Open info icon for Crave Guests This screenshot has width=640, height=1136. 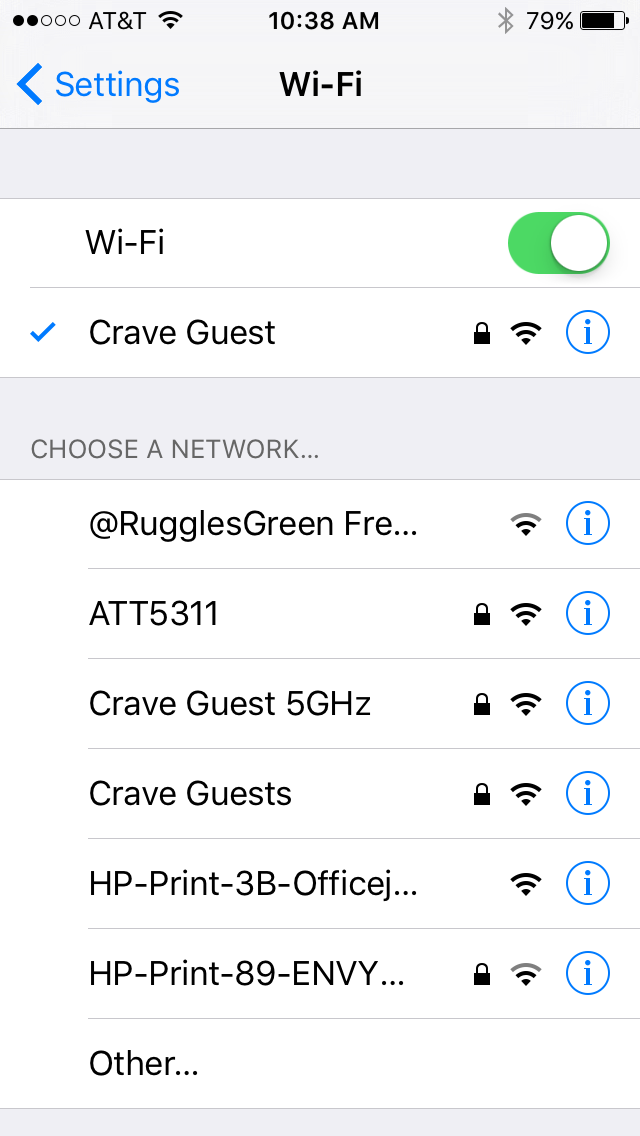tap(587, 793)
